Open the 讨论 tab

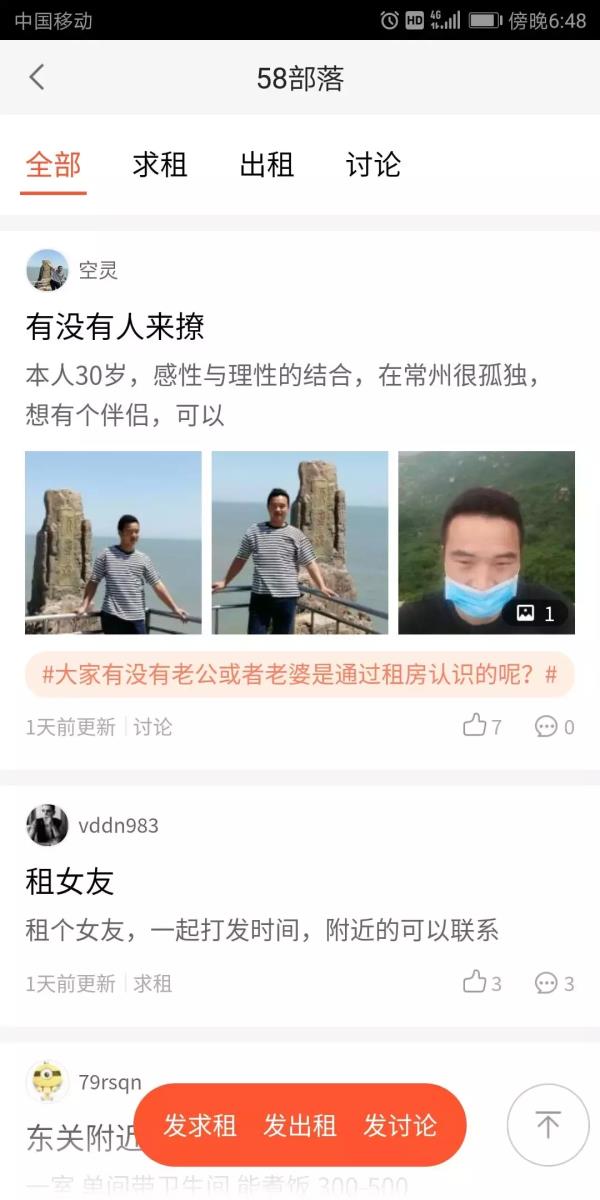click(x=373, y=165)
